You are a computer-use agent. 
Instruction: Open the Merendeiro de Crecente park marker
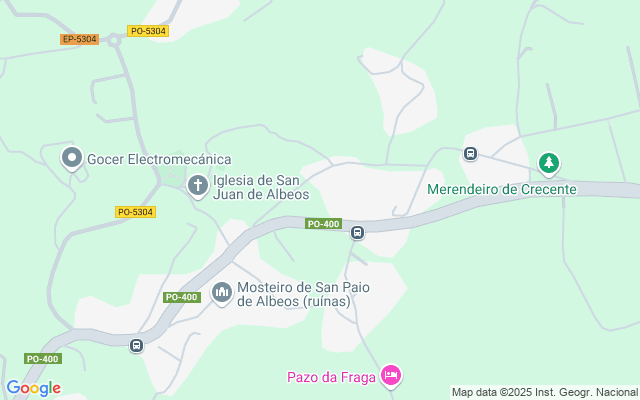coord(548,163)
